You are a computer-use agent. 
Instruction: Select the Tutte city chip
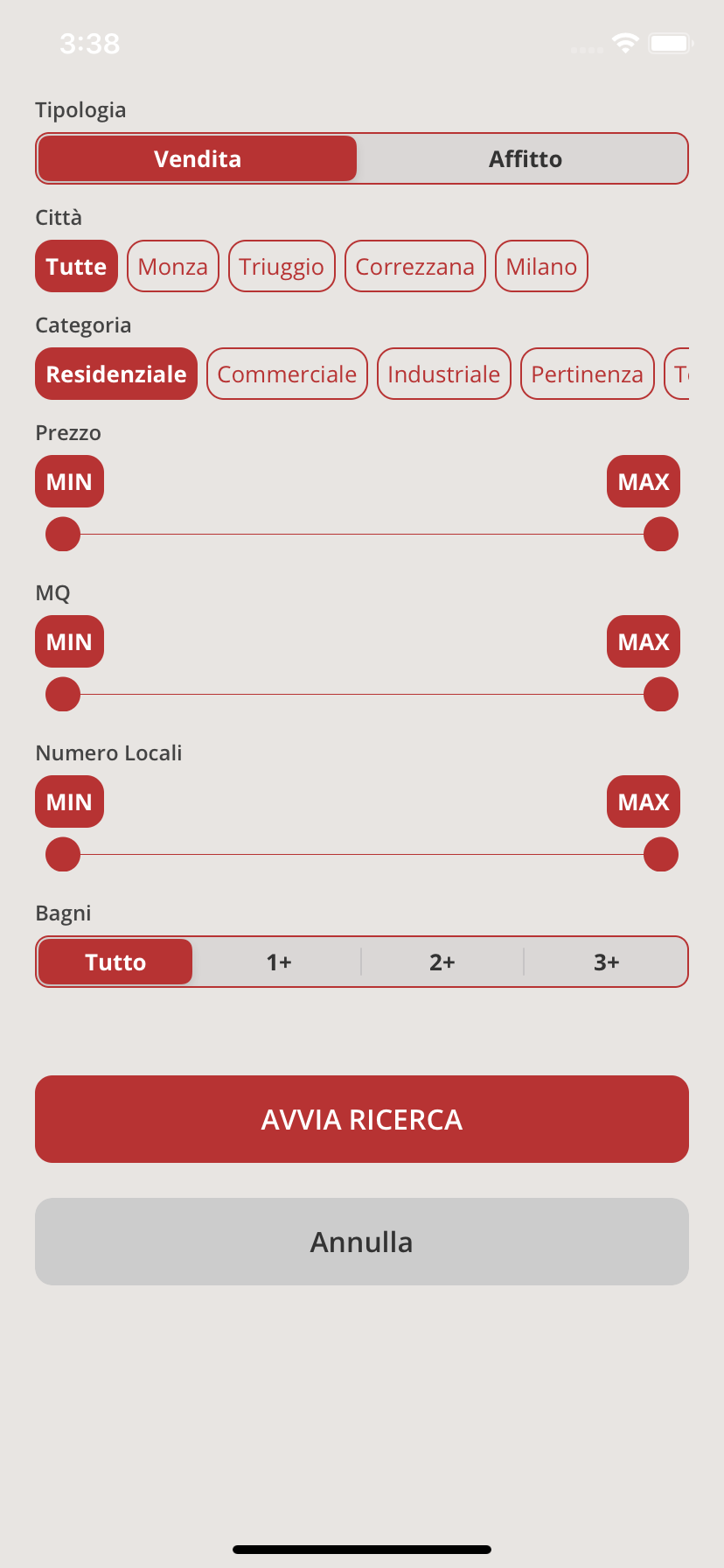click(x=76, y=267)
